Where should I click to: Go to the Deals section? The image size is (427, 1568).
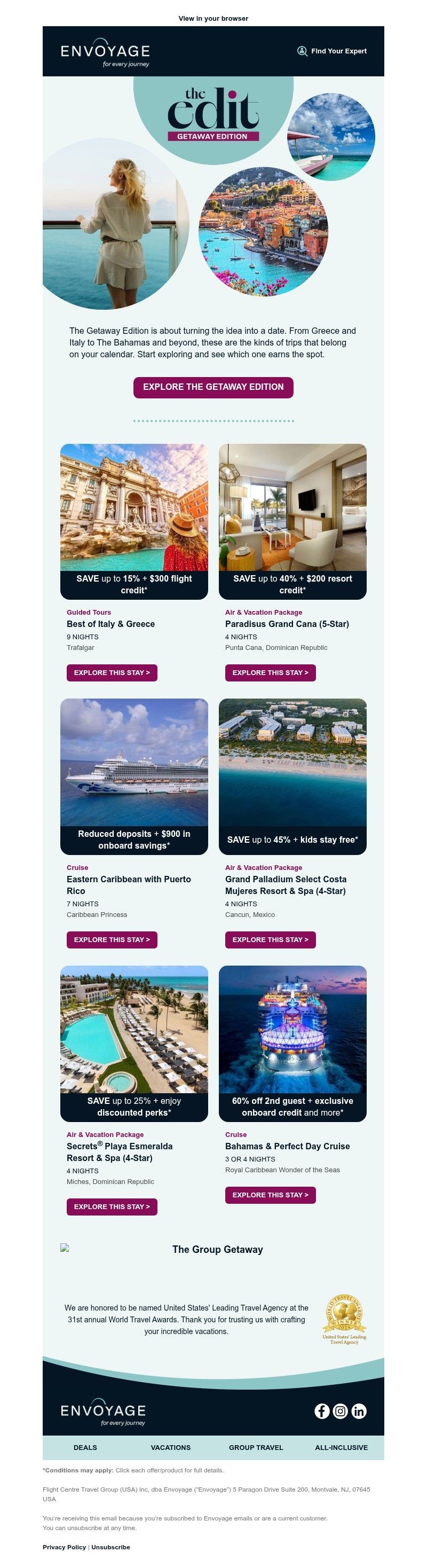pyautogui.click(x=85, y=1447)
